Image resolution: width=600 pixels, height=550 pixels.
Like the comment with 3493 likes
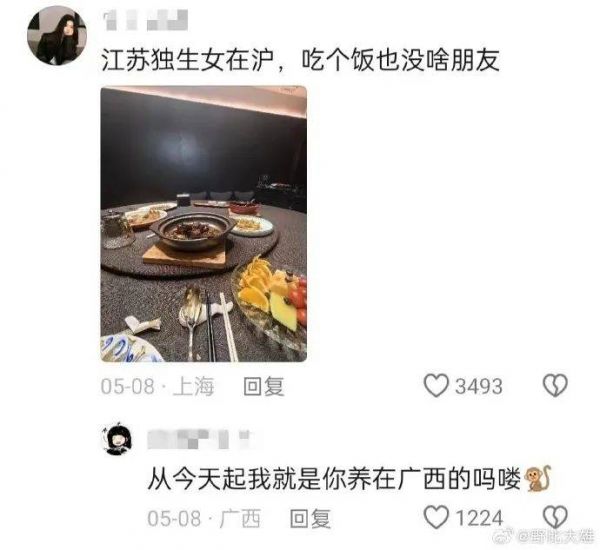(x=436, y=386)
